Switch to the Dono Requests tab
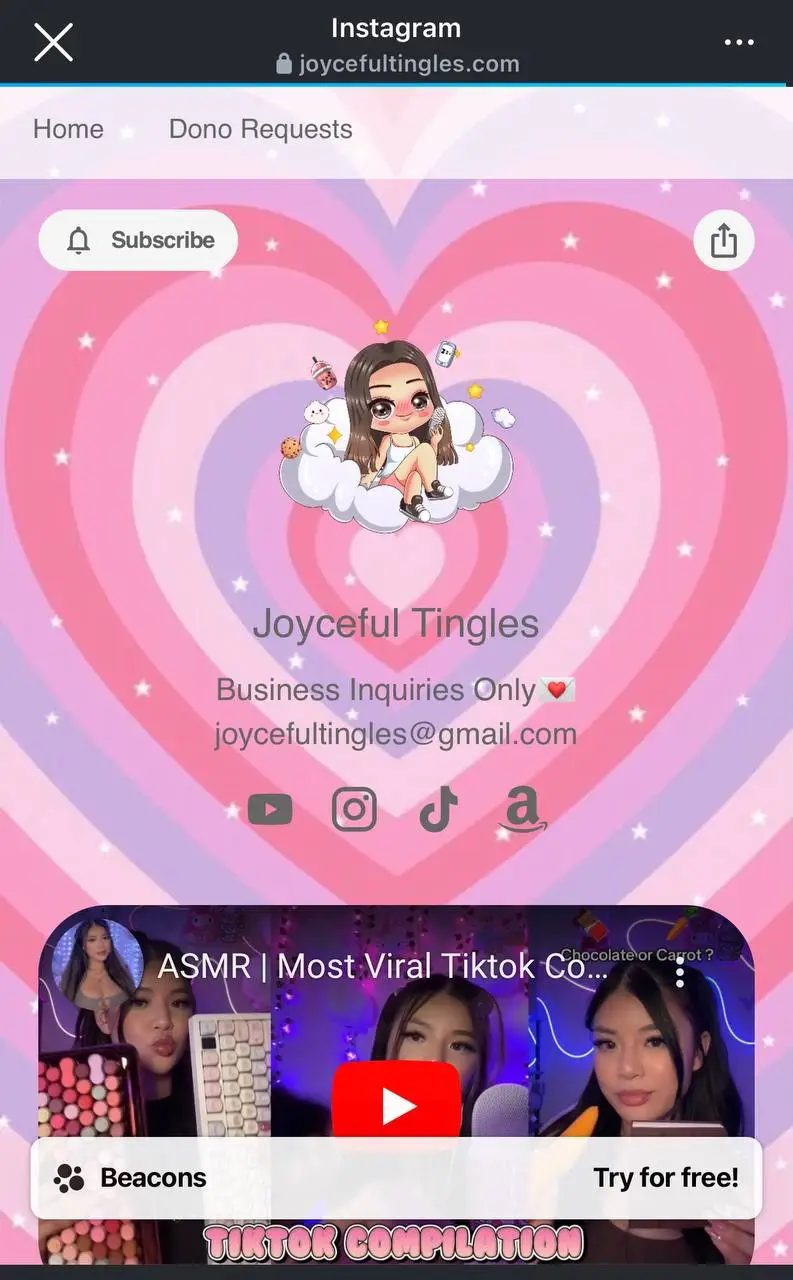The height and width of the screenshot is (1280, 793). coord(260,129)
